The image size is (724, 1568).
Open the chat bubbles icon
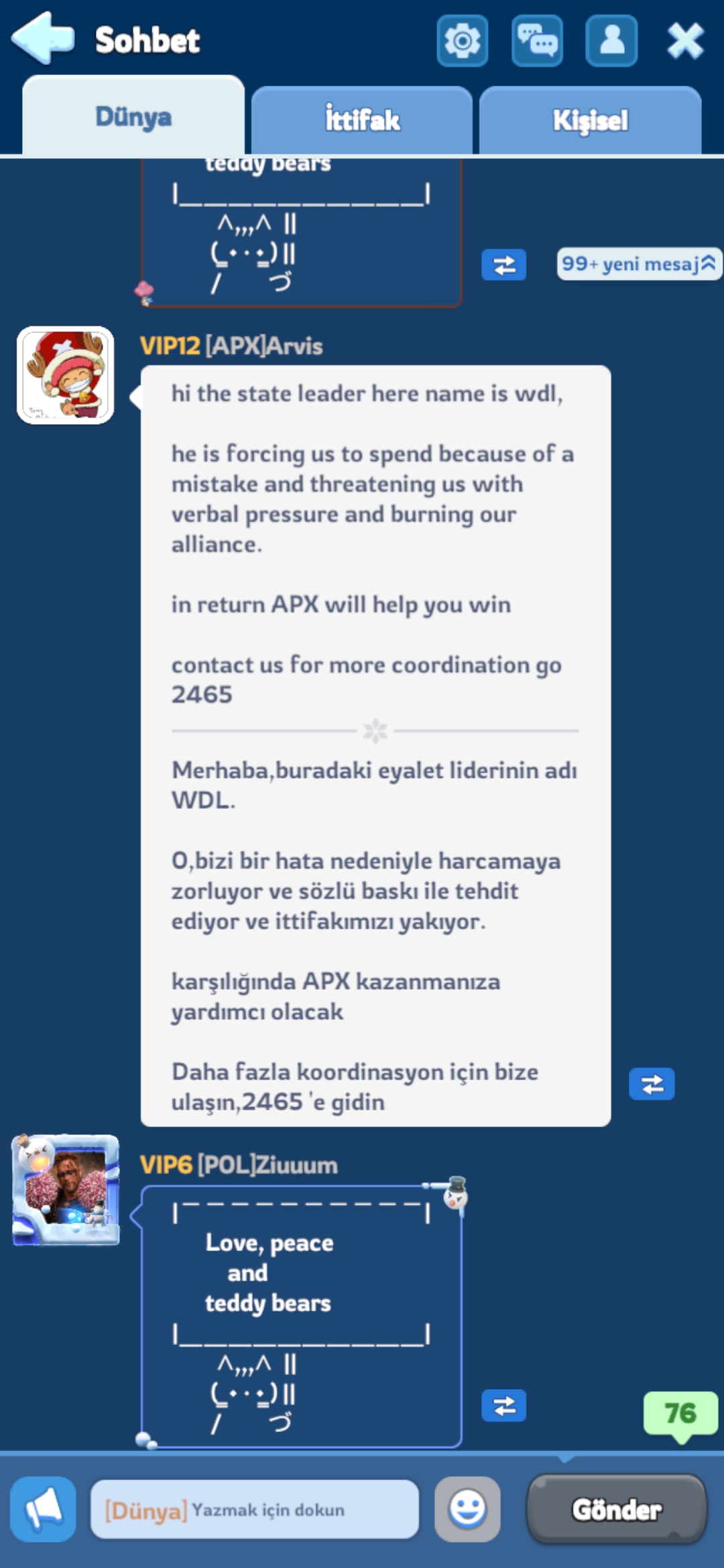(537, 41)
